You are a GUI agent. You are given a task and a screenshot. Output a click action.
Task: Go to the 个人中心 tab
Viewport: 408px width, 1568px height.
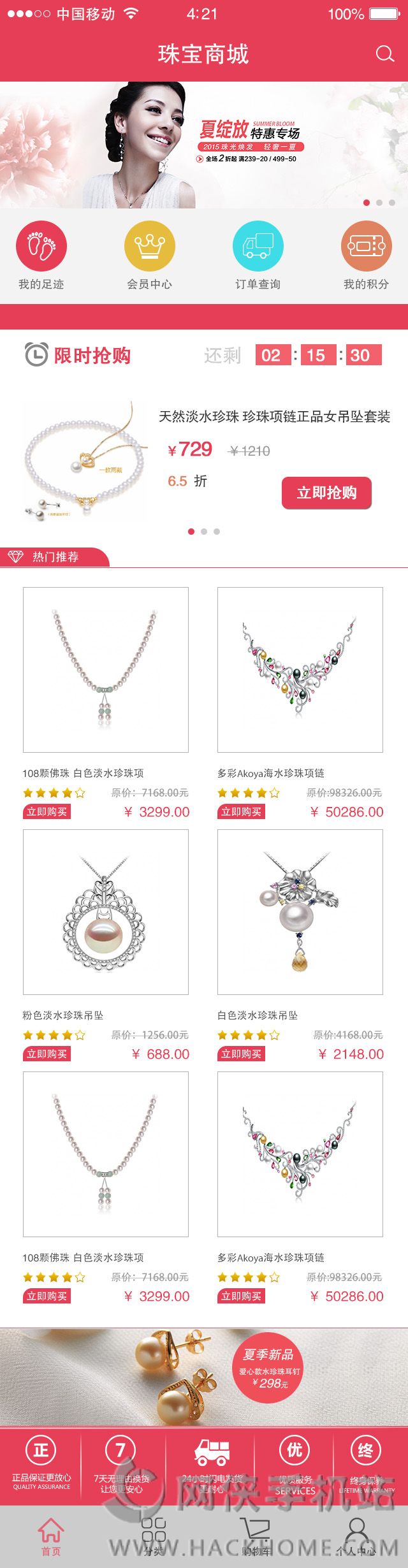(357, 1535)
